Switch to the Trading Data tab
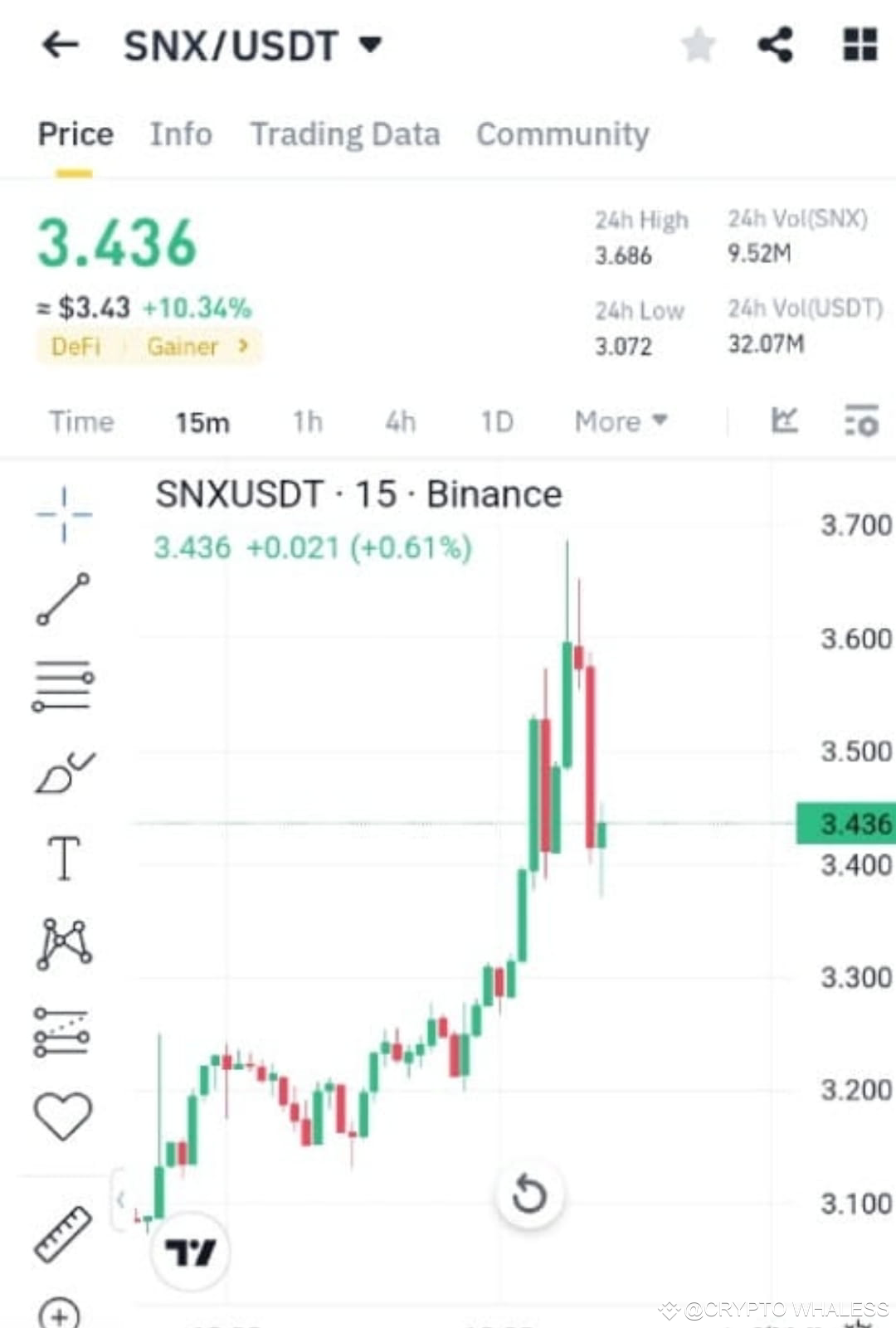Screen dimensions: 896x1328 click(346, 134)
